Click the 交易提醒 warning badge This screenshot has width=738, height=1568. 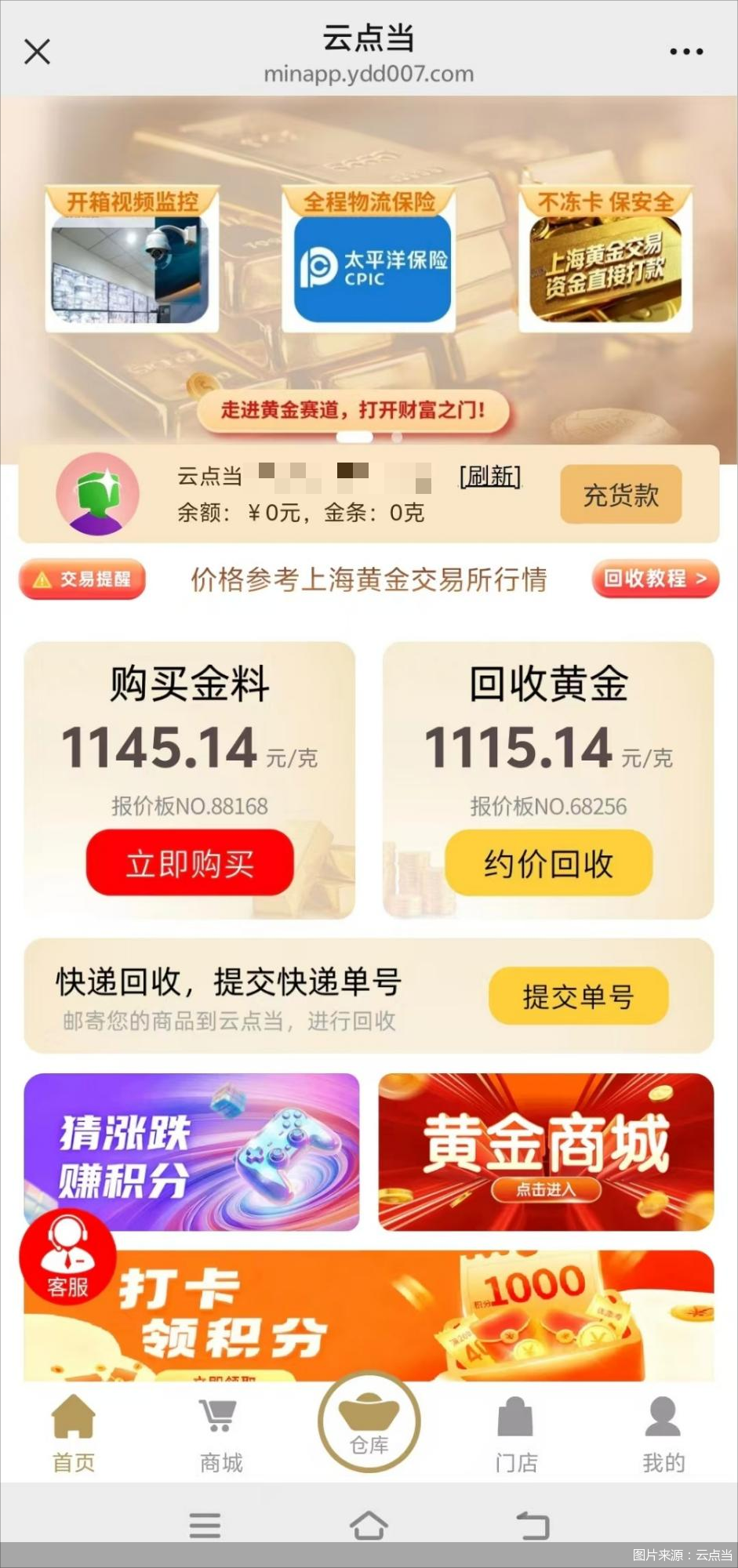click(82, 579)
